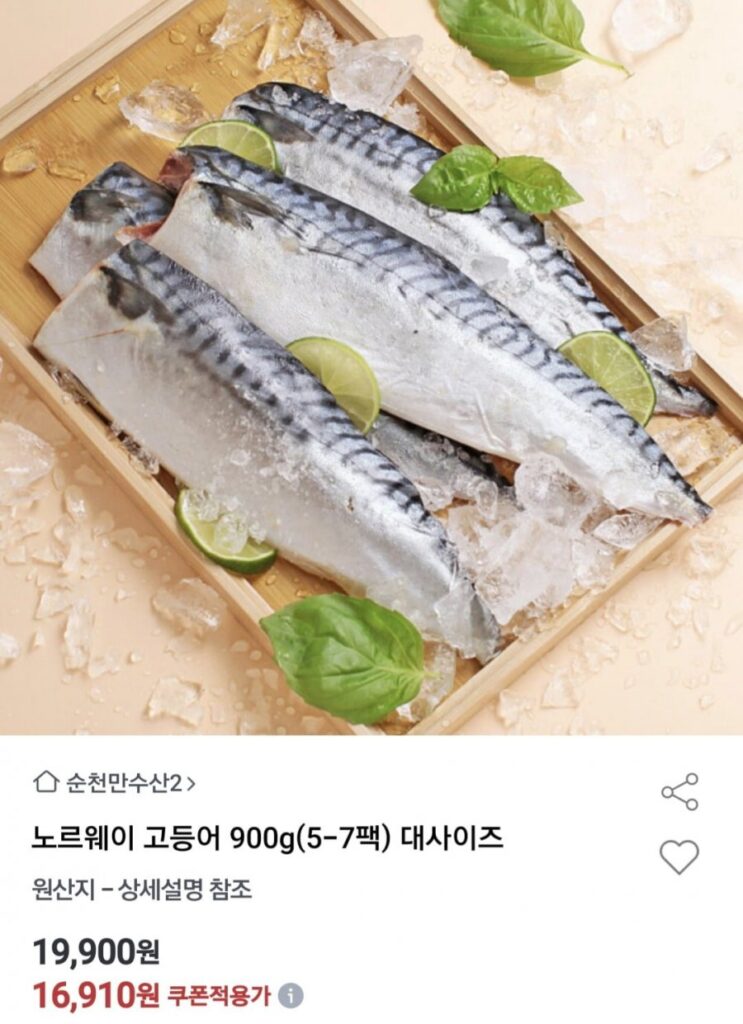The width and height of the screenshot is (743, 1024).
Task: Enlarge the mackerel product photo
Action: tap(371, 370)
